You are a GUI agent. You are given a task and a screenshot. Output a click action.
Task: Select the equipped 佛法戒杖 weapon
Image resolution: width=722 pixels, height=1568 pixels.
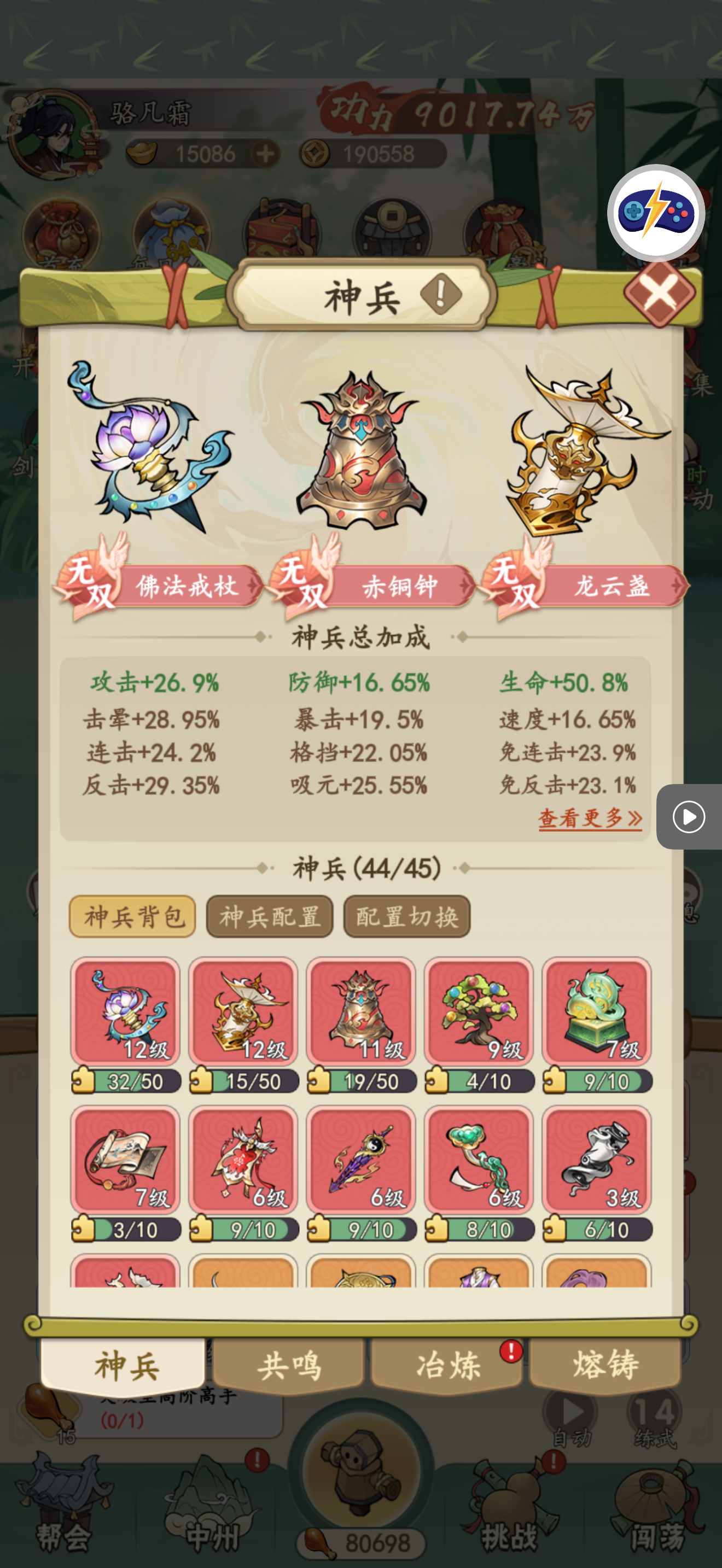coord(151,450)
